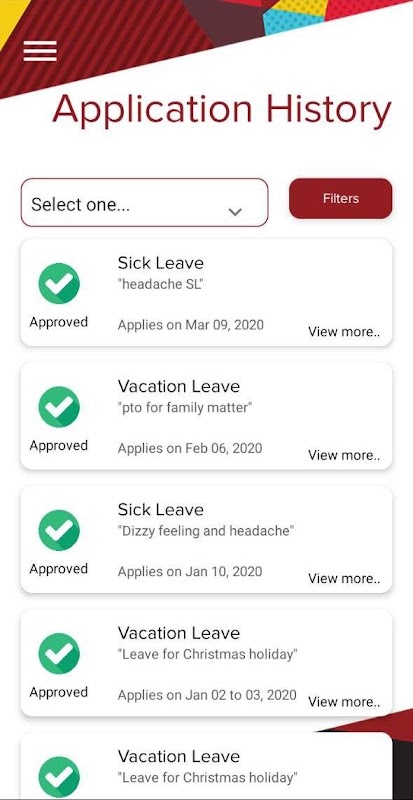Tap the Filters button
The height and width of the screenshot is (800, 413).
(341, 198)
